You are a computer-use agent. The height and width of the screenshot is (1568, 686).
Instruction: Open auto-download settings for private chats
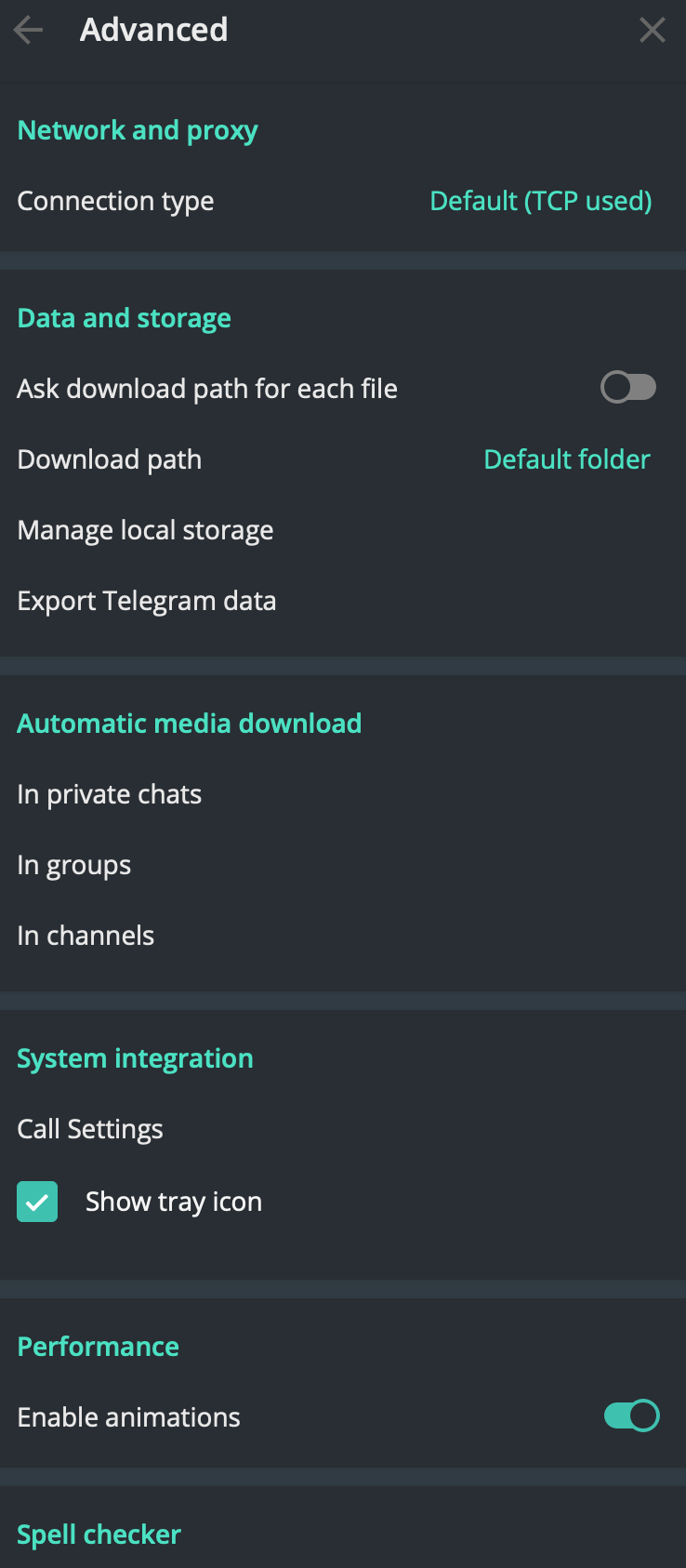pos(110,794)
